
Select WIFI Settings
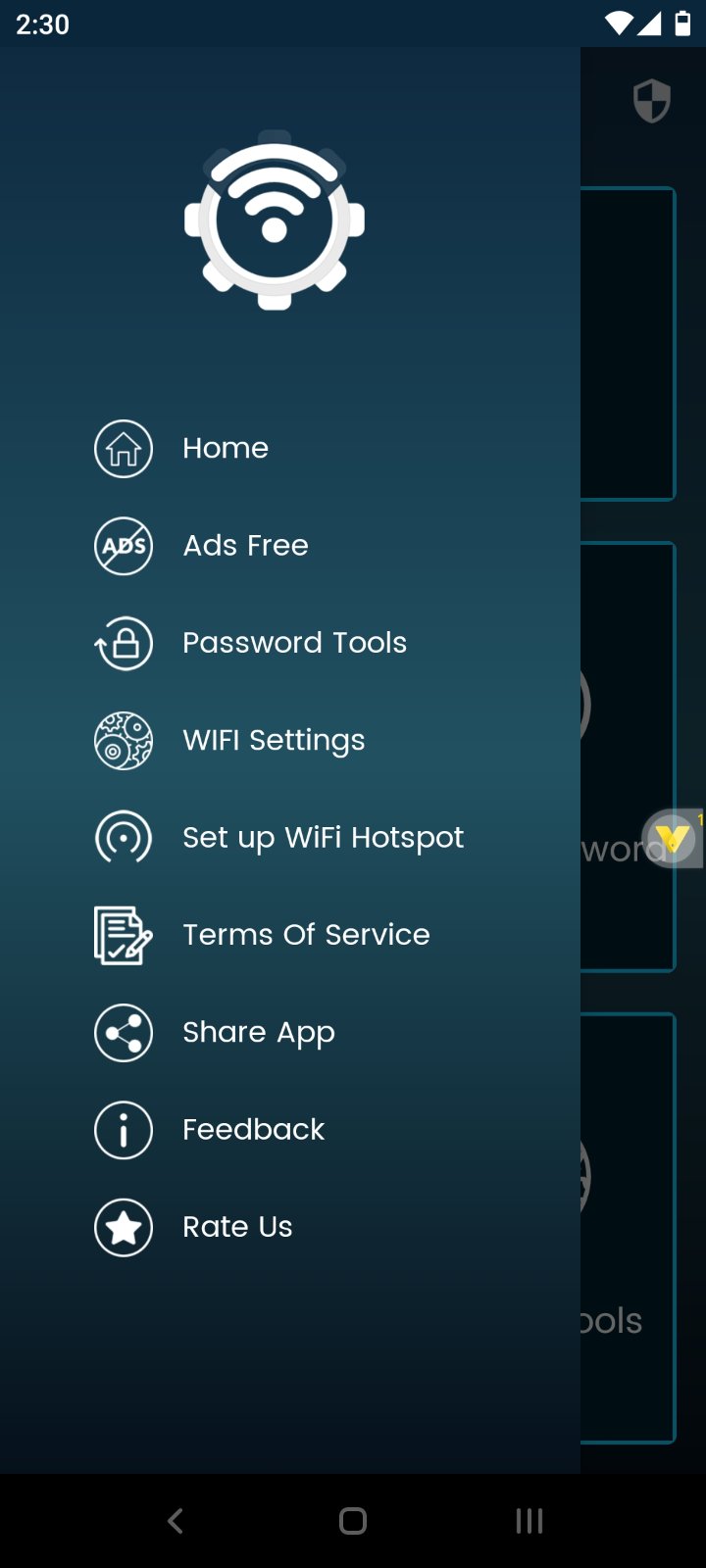(274, 740)
